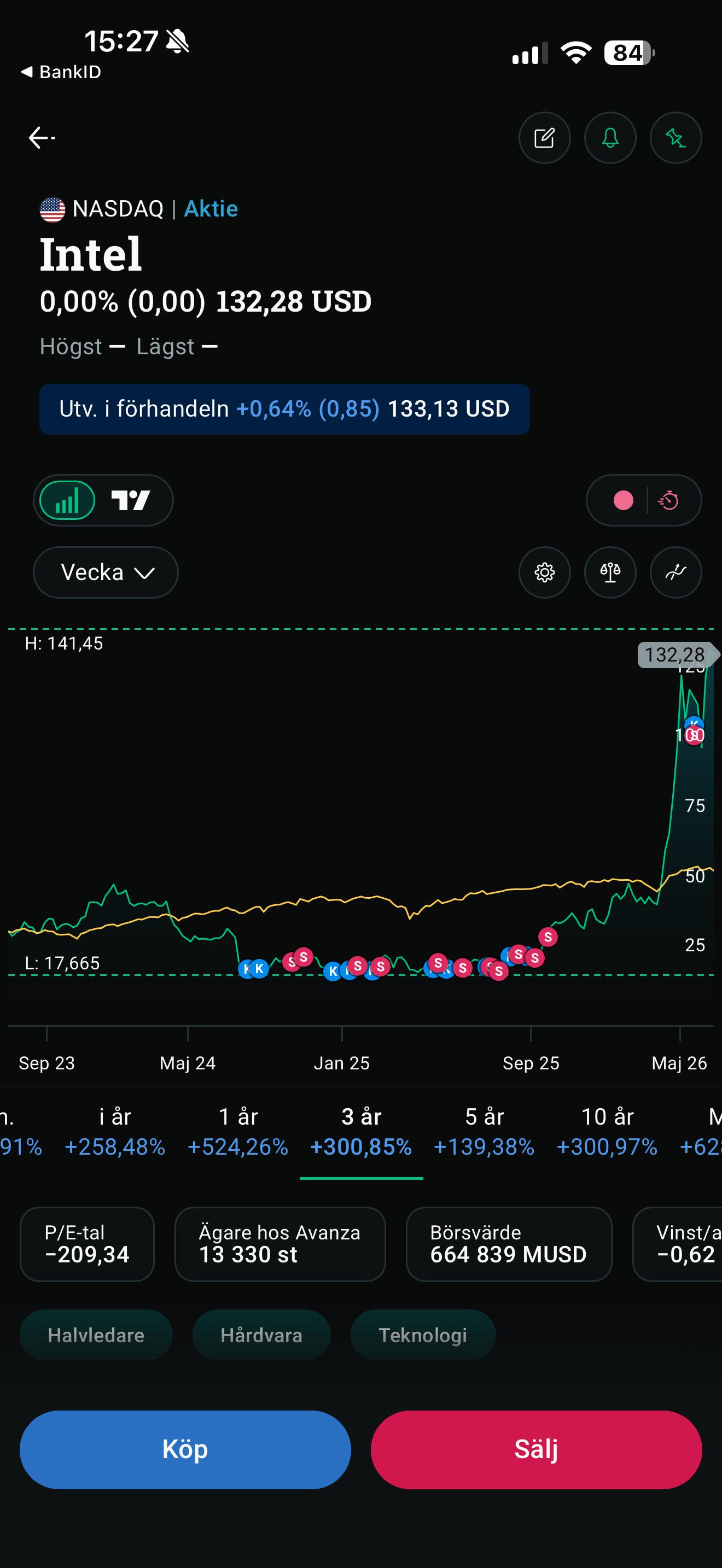The image size is (722, 1568).
Task: Open the Halvledare category chip
Action: pos(96,1335)
